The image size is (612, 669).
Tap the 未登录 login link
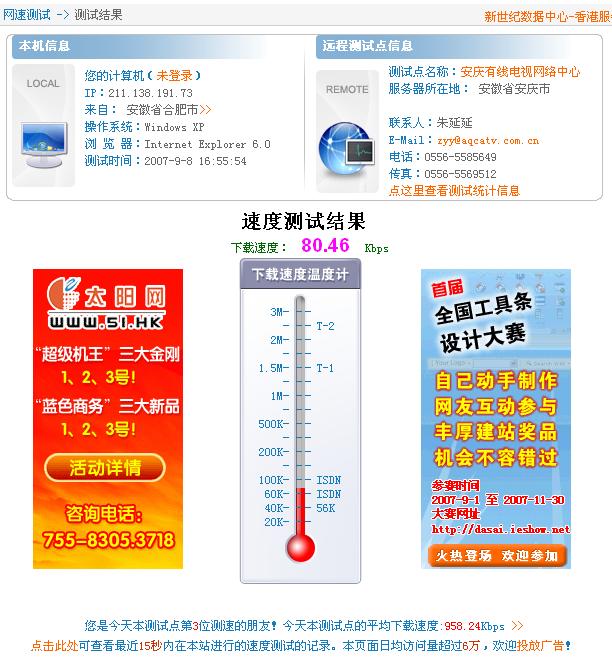178,75
